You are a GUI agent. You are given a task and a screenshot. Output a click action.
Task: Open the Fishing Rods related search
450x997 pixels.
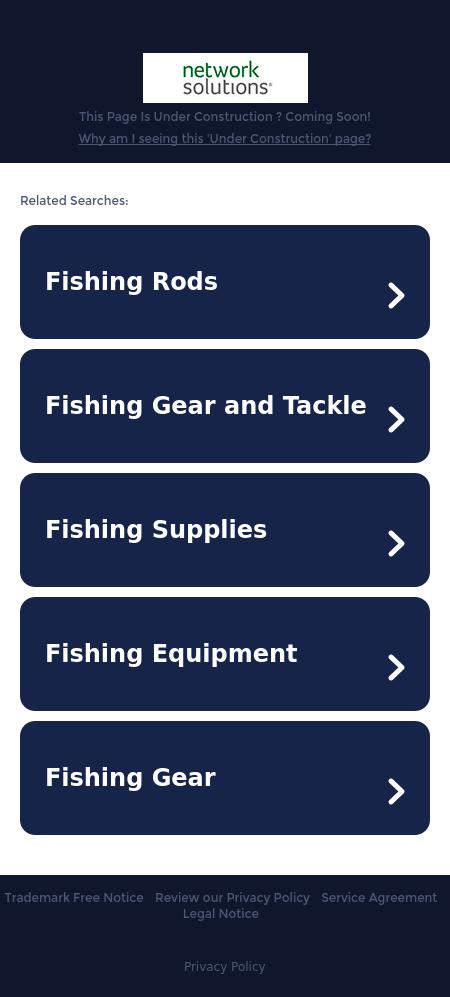pyautogui.click(x=225, y=282)
